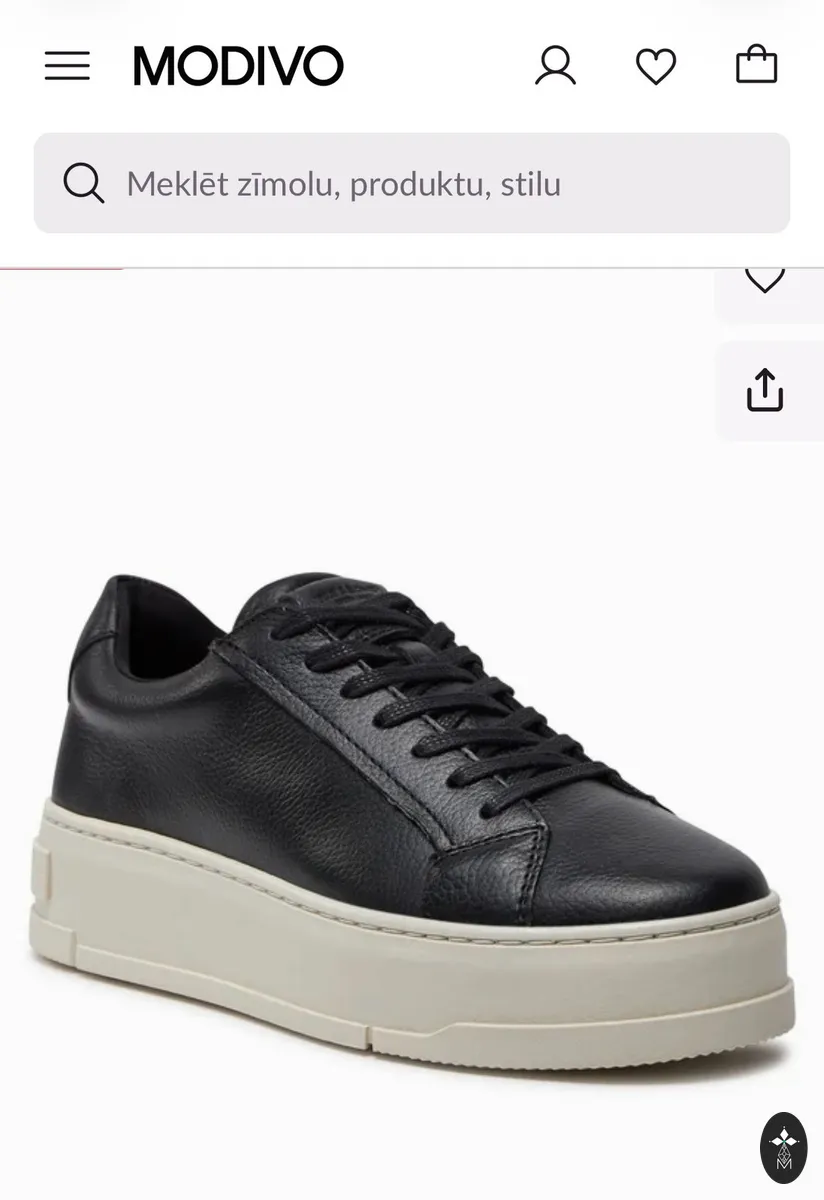Viewport: 824px width, 1200px height.
Task: Add this sneaker to favorites
Action: click(x=766, y=279)
